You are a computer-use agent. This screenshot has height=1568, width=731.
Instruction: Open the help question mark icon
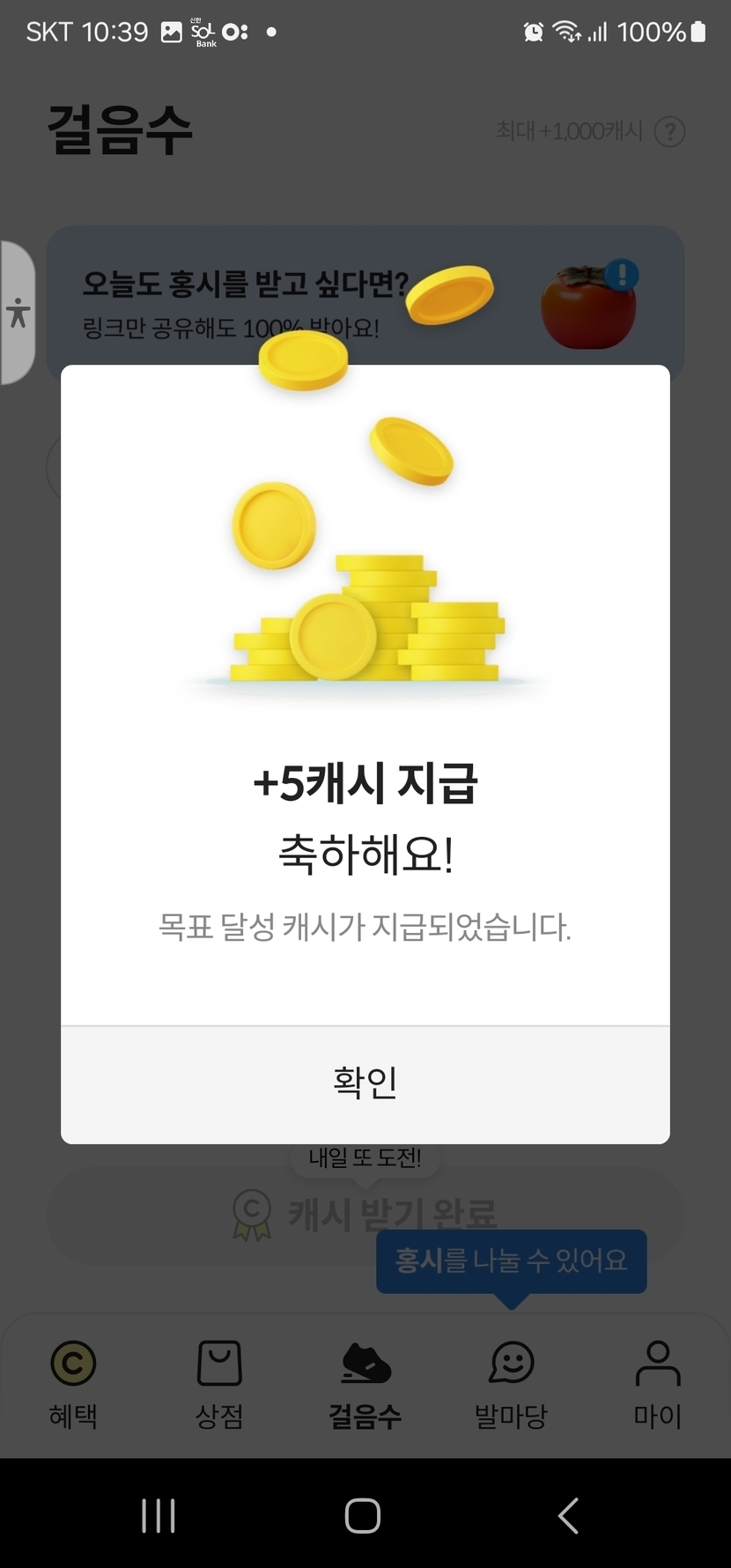pyautogui.click(x=670, y=132)
